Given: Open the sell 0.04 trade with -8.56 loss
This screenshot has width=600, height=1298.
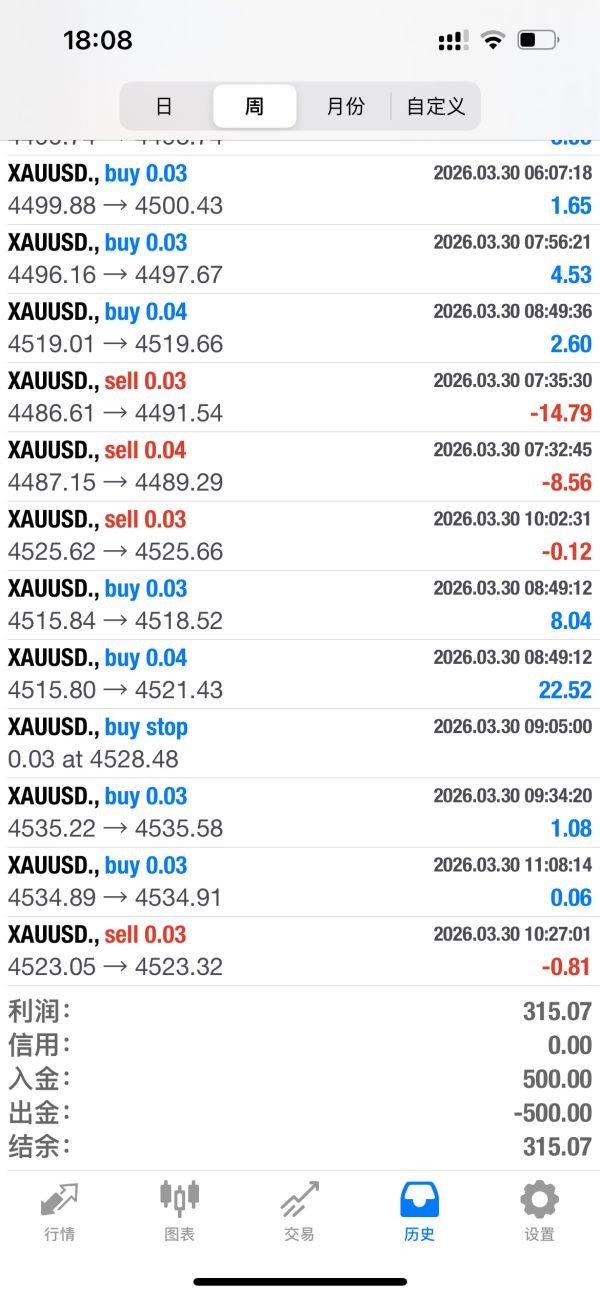Looking at the screenshot, I should (x=300, y=466).
